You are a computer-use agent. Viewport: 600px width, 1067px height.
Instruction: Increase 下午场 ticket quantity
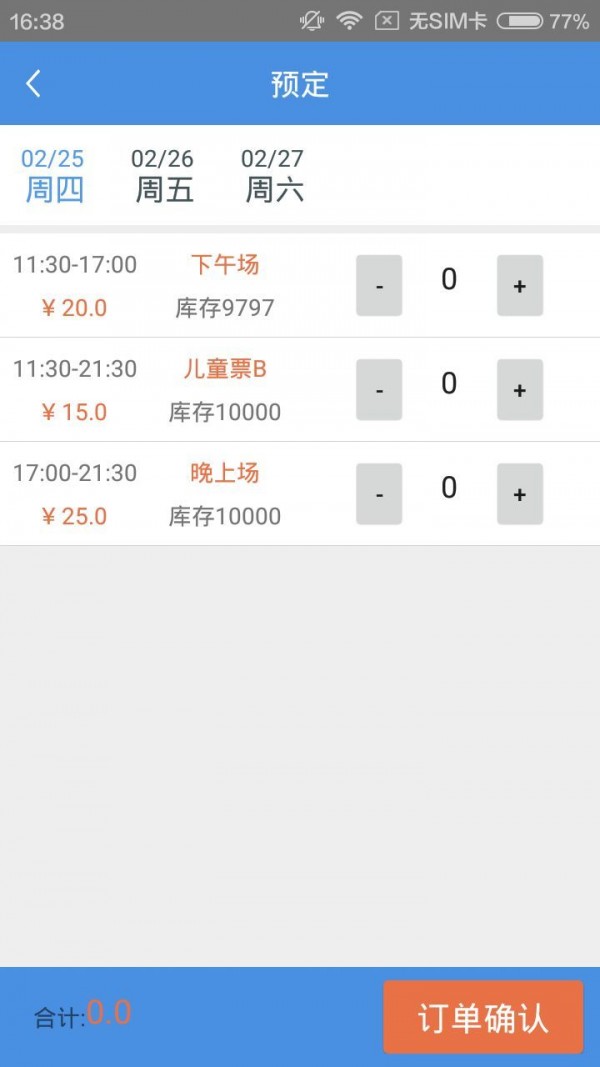point(520,285)
